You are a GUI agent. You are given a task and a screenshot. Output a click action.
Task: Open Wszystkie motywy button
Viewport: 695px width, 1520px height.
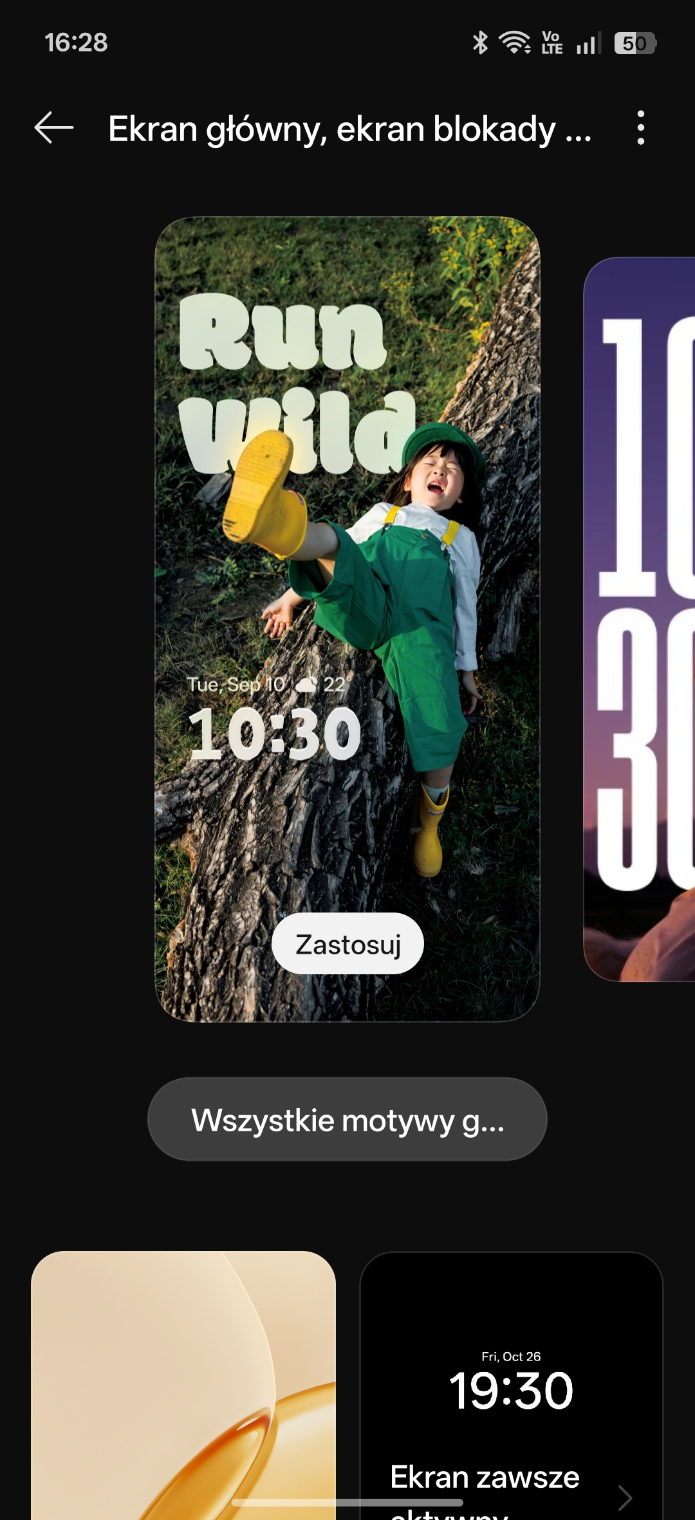(x=347, y=1119)
